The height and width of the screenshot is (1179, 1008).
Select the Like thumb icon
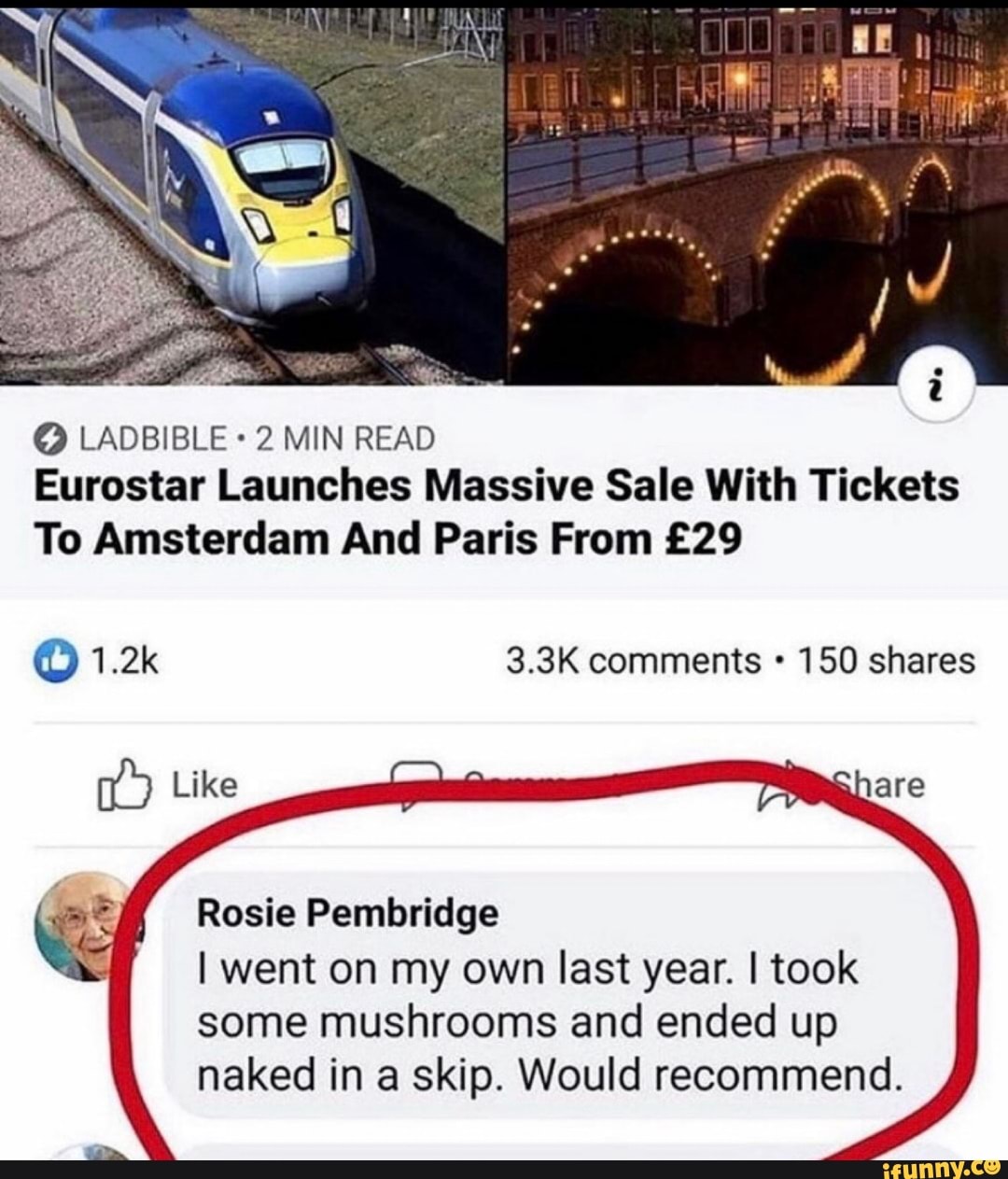click(x=128, y=782)
